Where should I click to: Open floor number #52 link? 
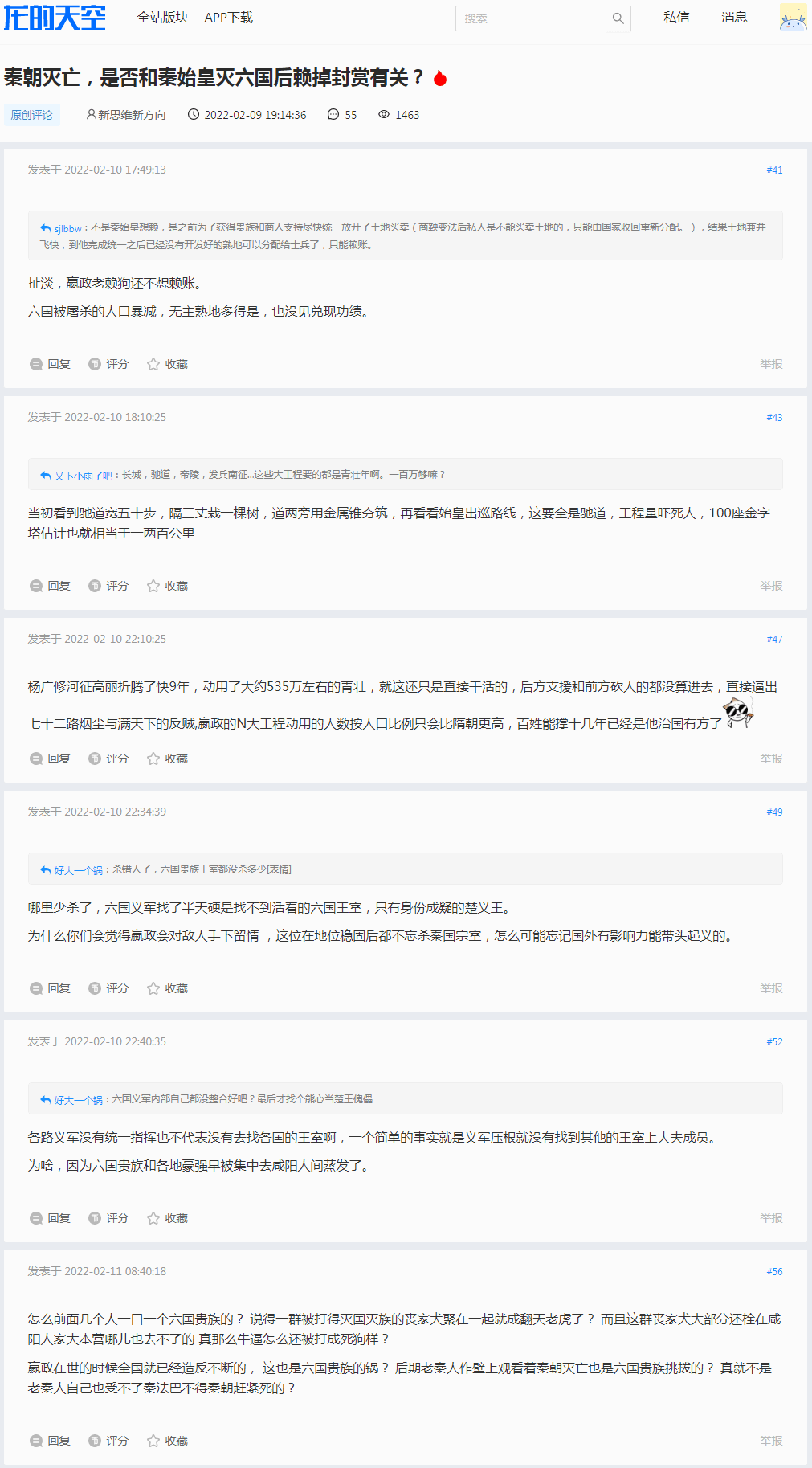point(773,1041)
